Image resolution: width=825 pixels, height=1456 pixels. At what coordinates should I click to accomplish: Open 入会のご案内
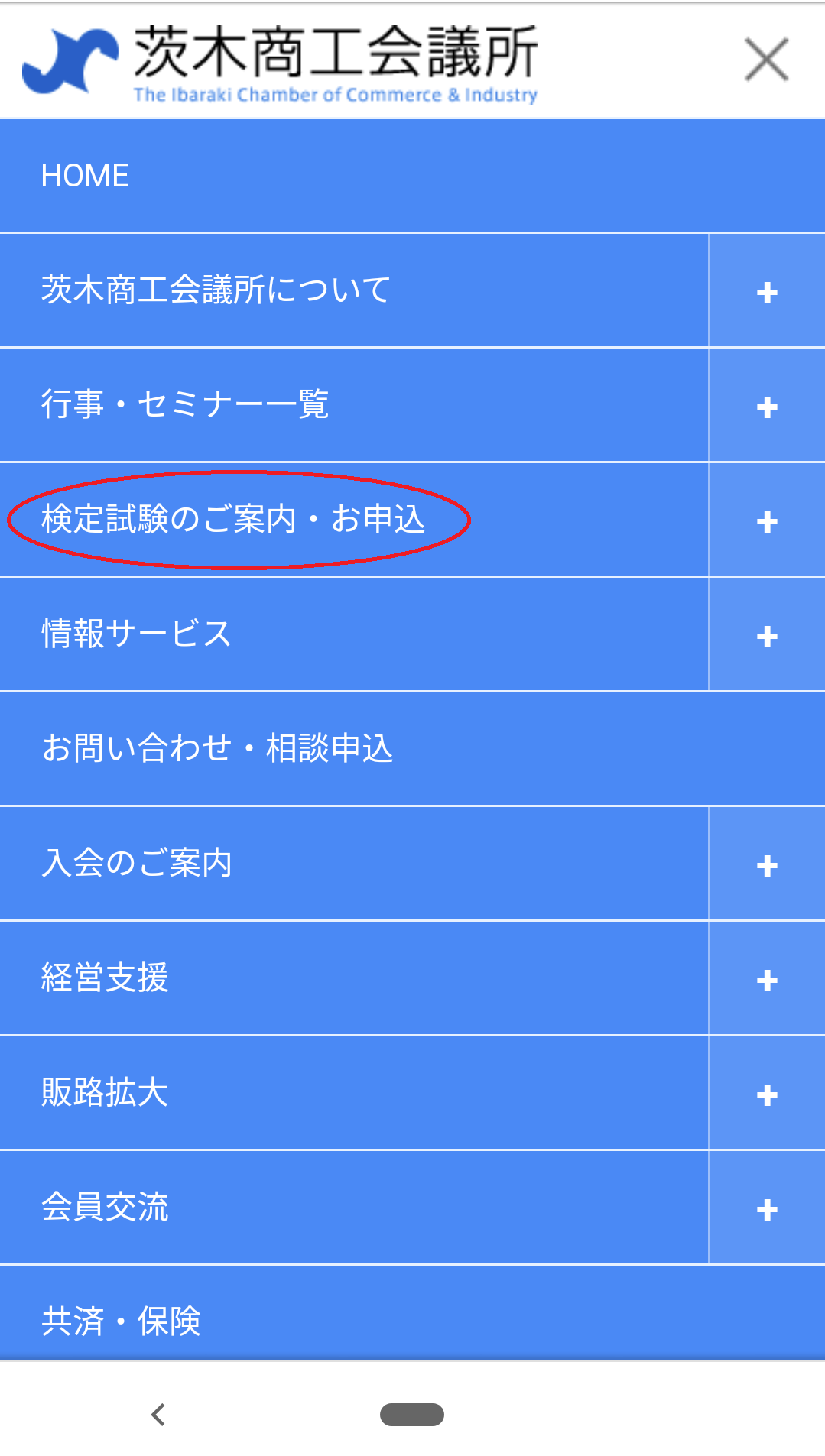[136, 863]
